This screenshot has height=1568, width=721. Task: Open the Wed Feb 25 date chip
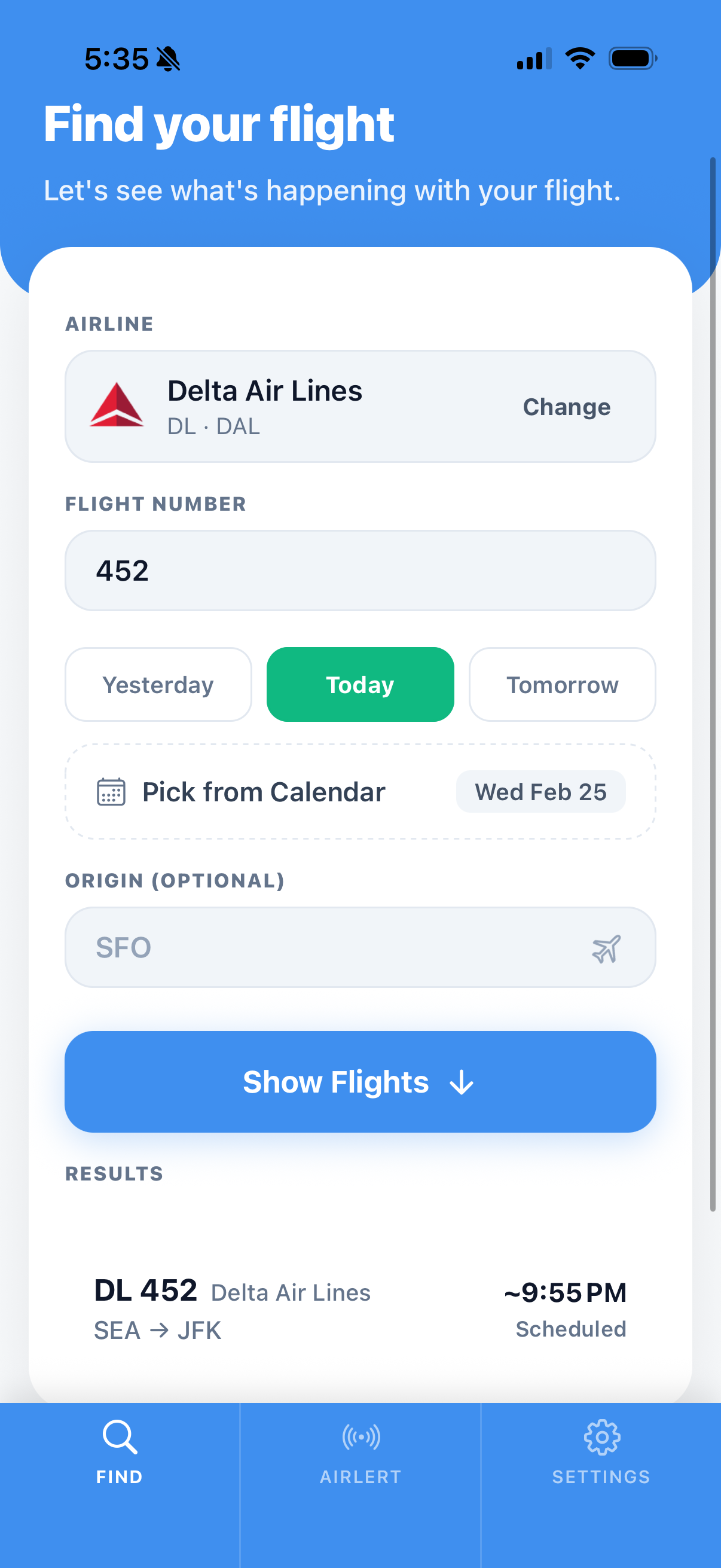(540, 791)
